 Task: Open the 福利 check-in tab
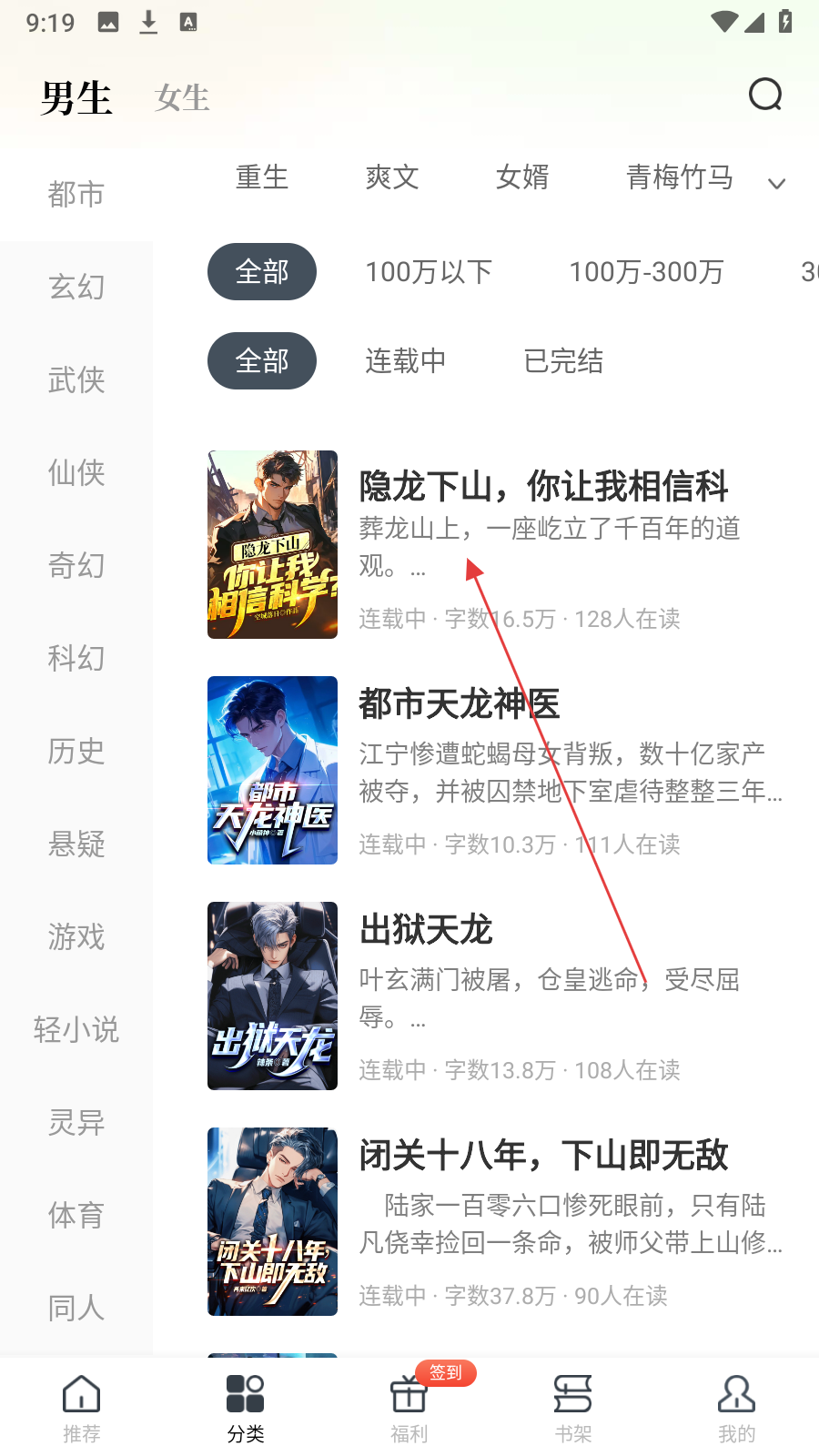[x=409, y=1408]
